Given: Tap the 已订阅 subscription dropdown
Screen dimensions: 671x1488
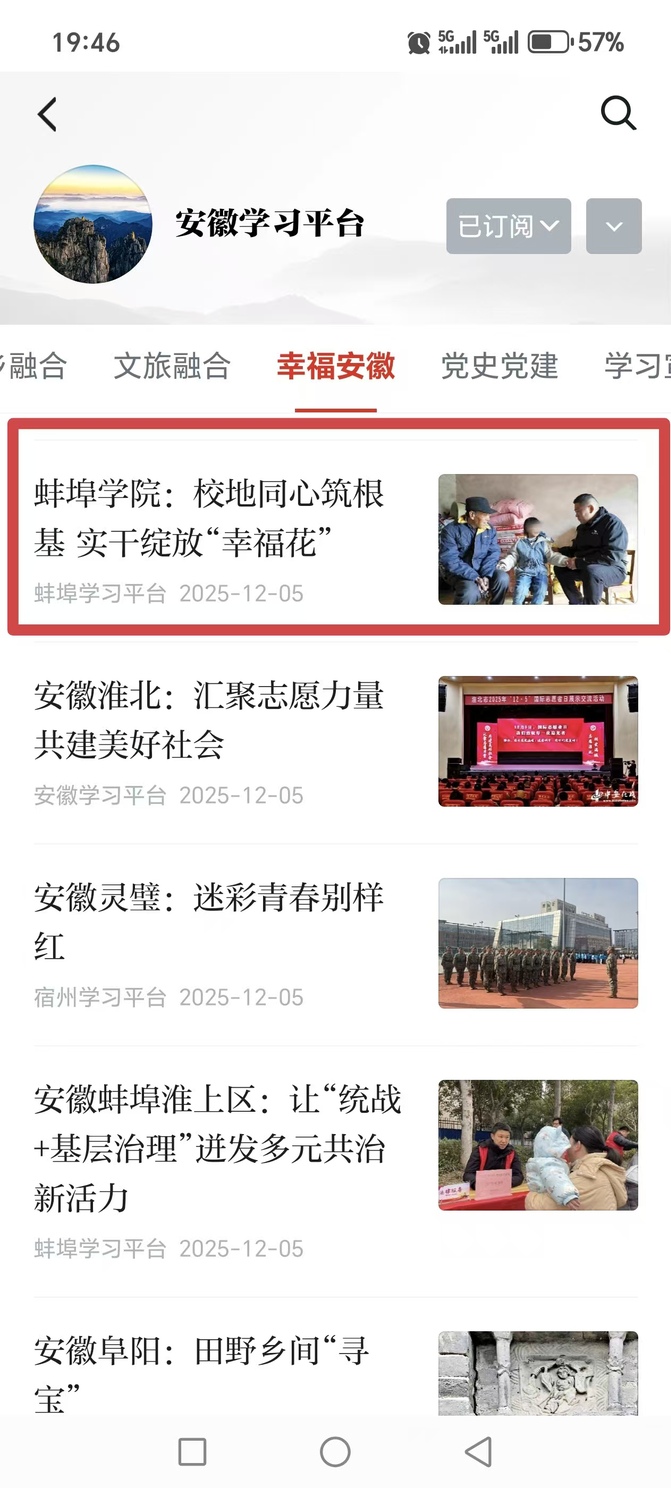Looking at the screenshot, I should (508, 226).
